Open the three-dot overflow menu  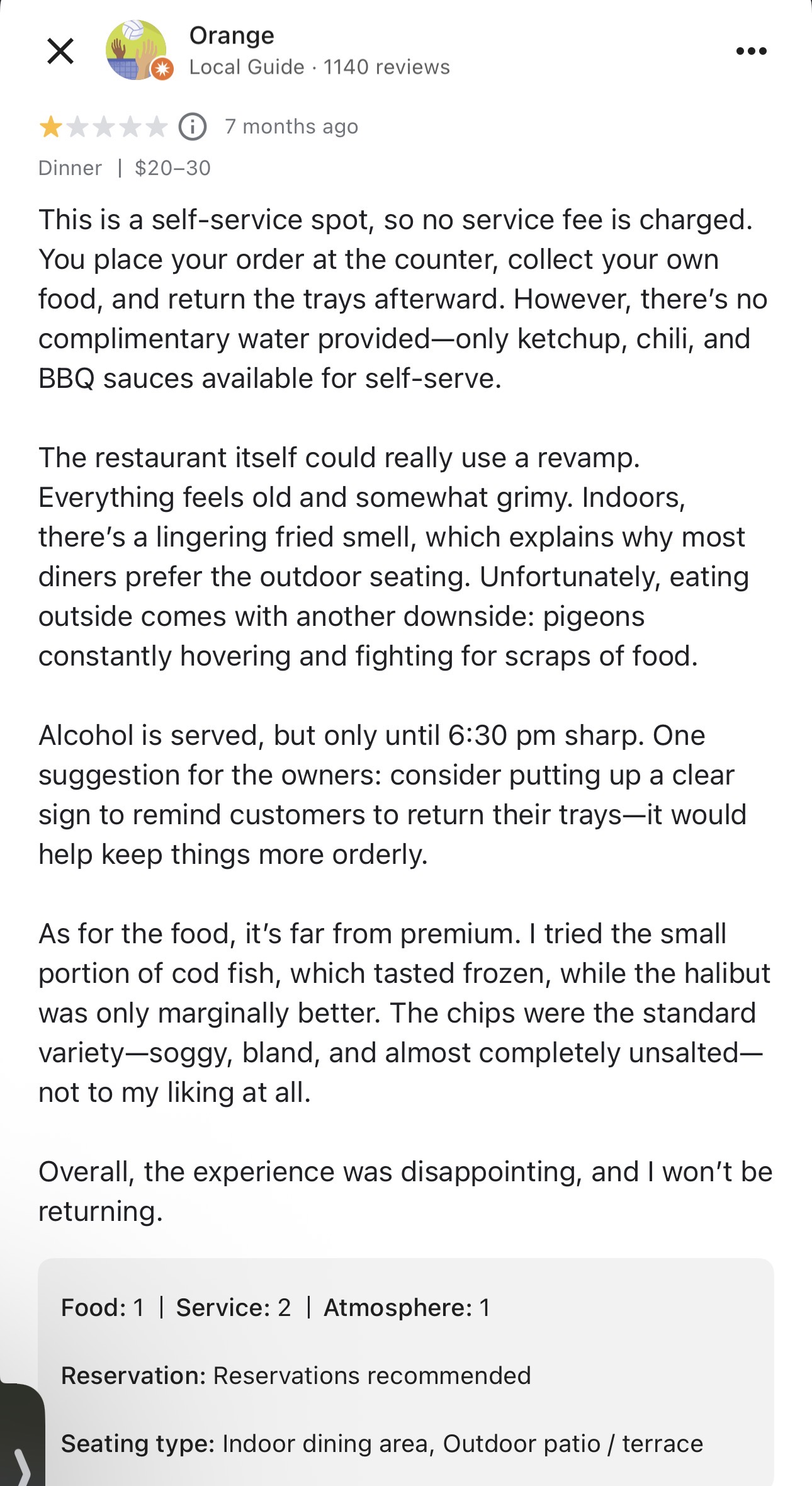751,51
